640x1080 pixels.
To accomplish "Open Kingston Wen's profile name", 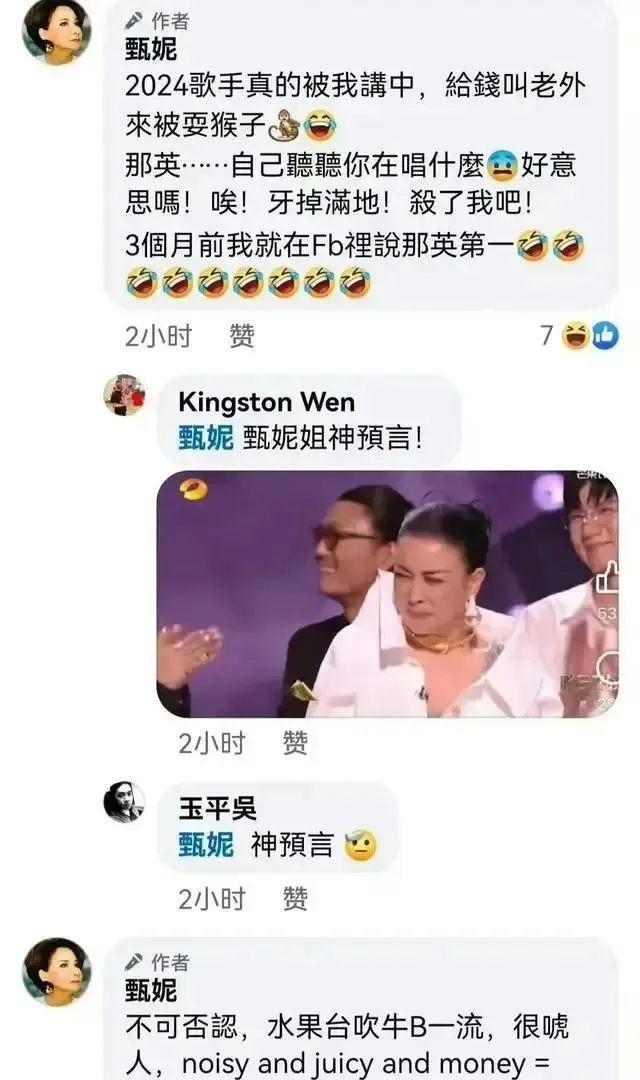I will tap(266, 402).
